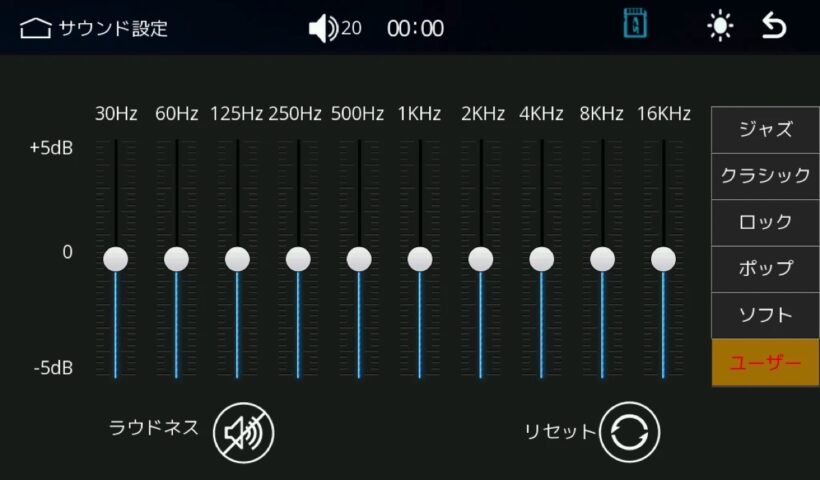The width and height of the screenshot is (820, 480).
Task: Tap the 60Hz slider knob
Action: (177, 259)
